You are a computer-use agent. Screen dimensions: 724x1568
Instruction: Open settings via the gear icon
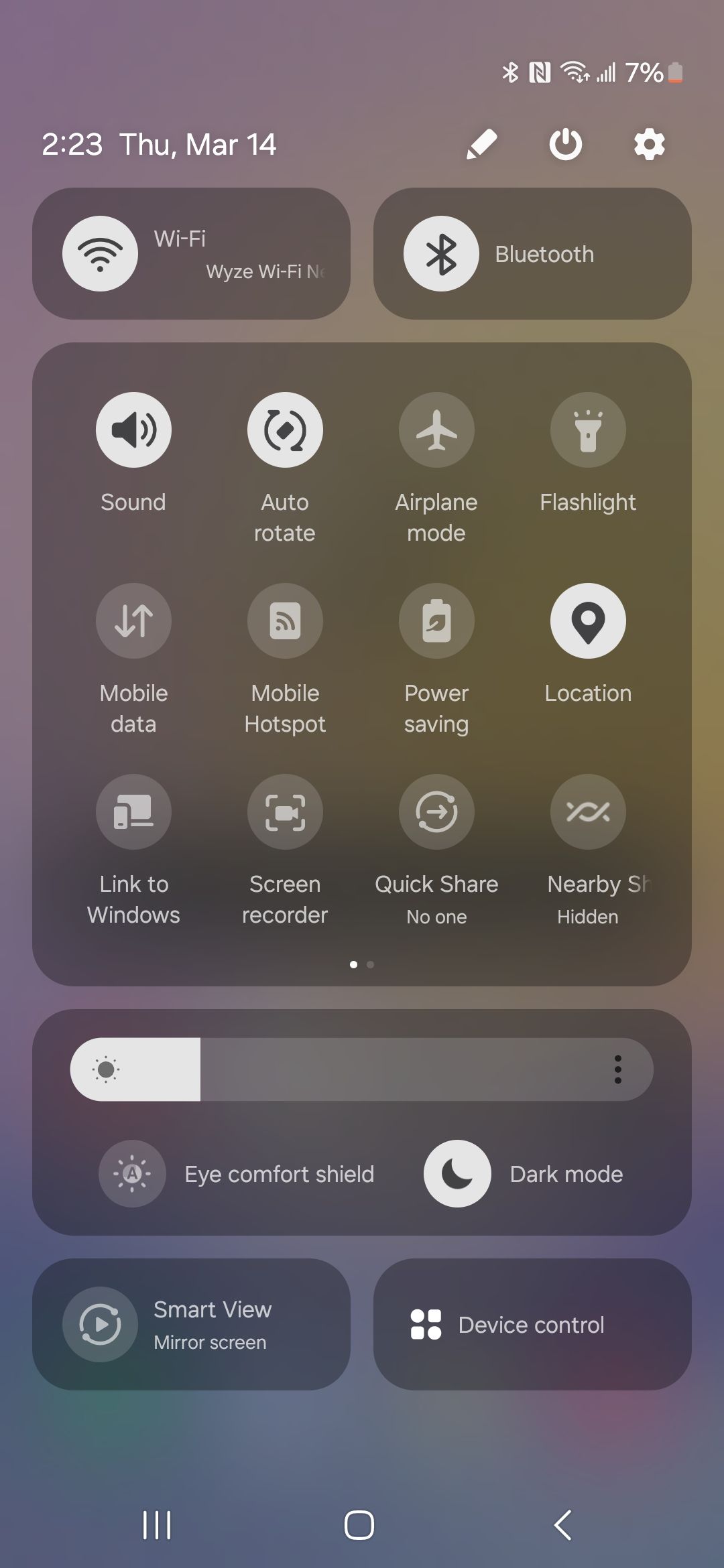click(x=649, y=144)
